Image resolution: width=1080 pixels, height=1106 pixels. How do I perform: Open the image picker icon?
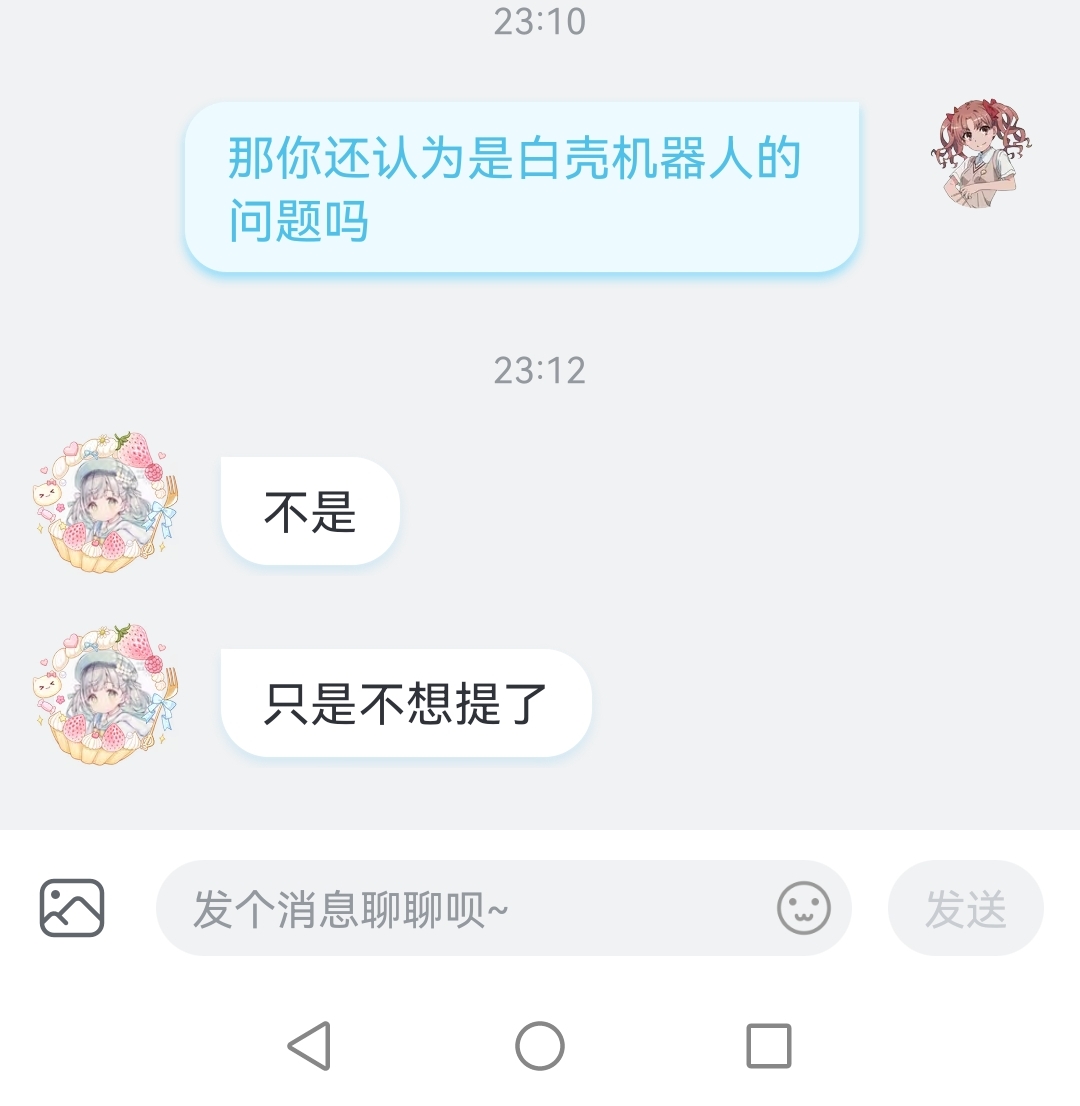pos(72,908)
